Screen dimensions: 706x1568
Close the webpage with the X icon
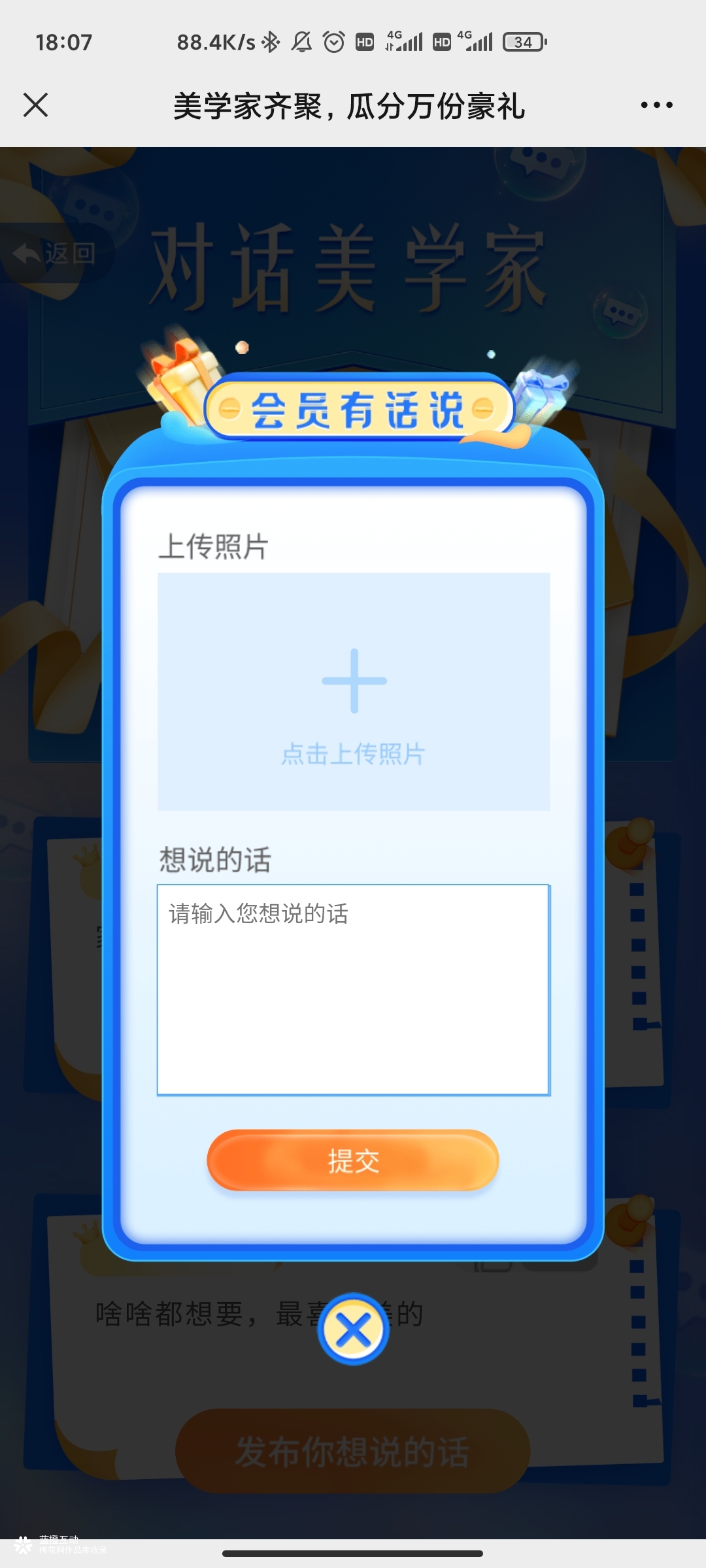pos(35,105)
